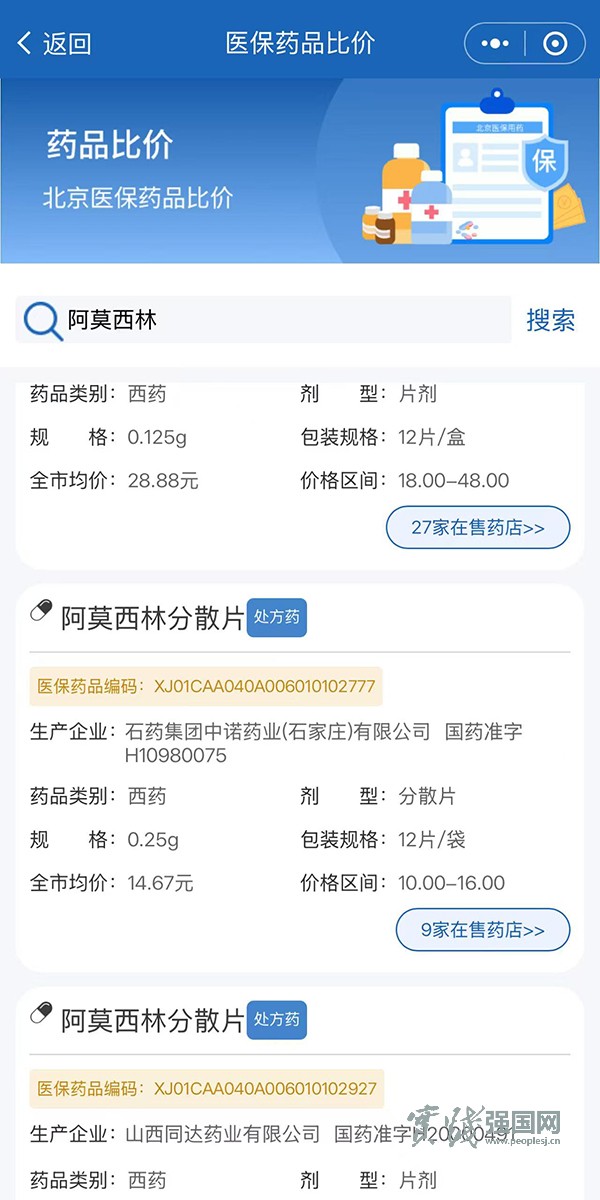The height and width of the screenshot is (1200, 600).
Task: Tap the 阿莫西林 search field
Action: coord(264,320)
